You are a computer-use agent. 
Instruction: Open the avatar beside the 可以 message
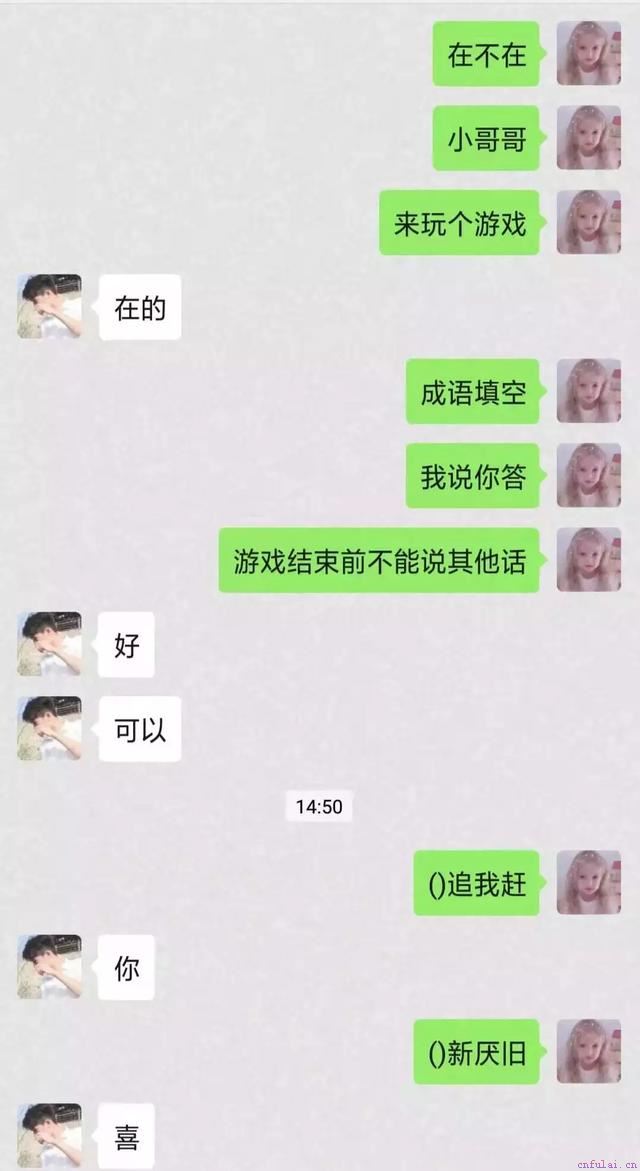click(x=50, y=728)
